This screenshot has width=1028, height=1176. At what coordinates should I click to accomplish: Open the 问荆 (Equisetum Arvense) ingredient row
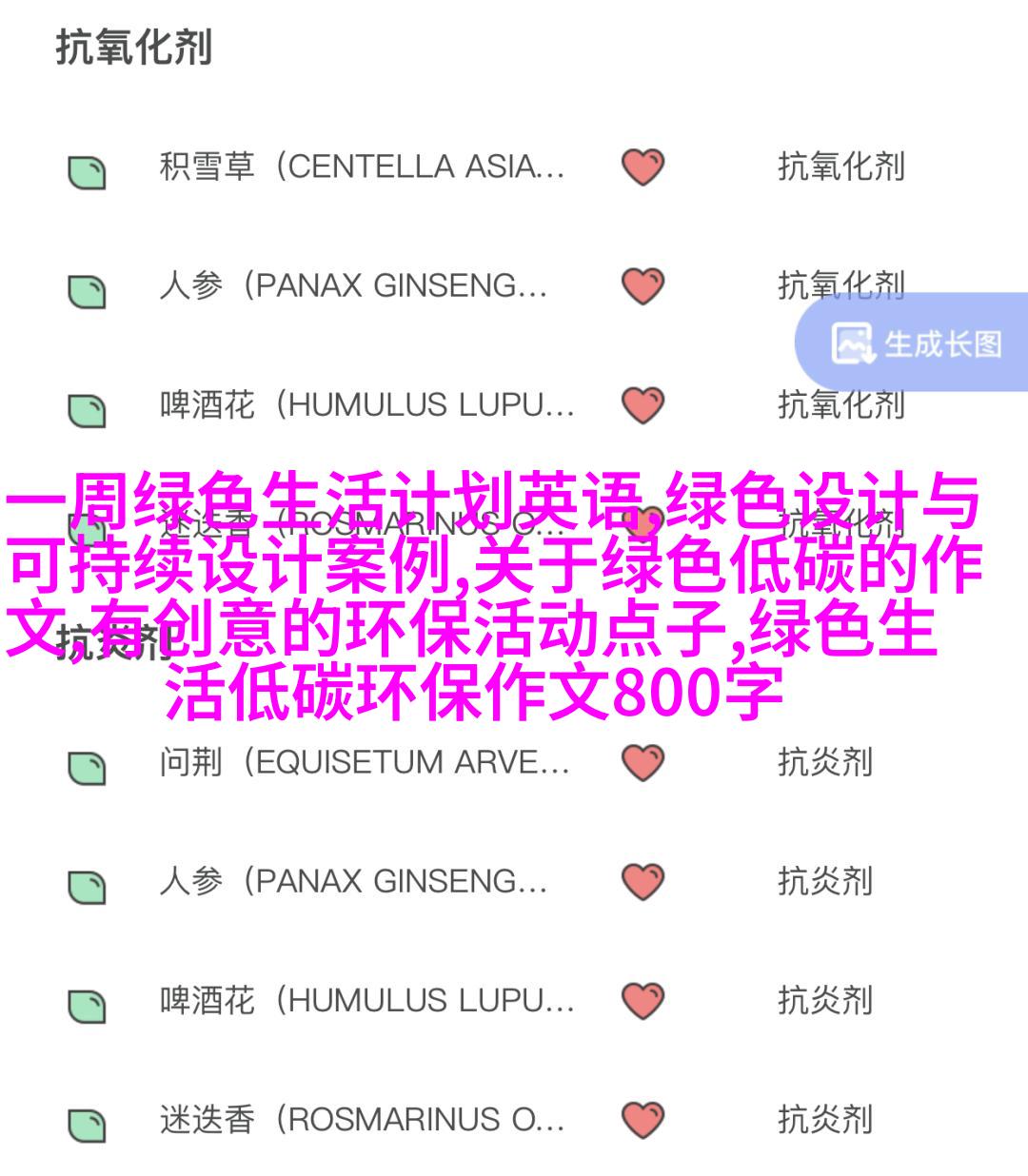(x=364, y=762)
